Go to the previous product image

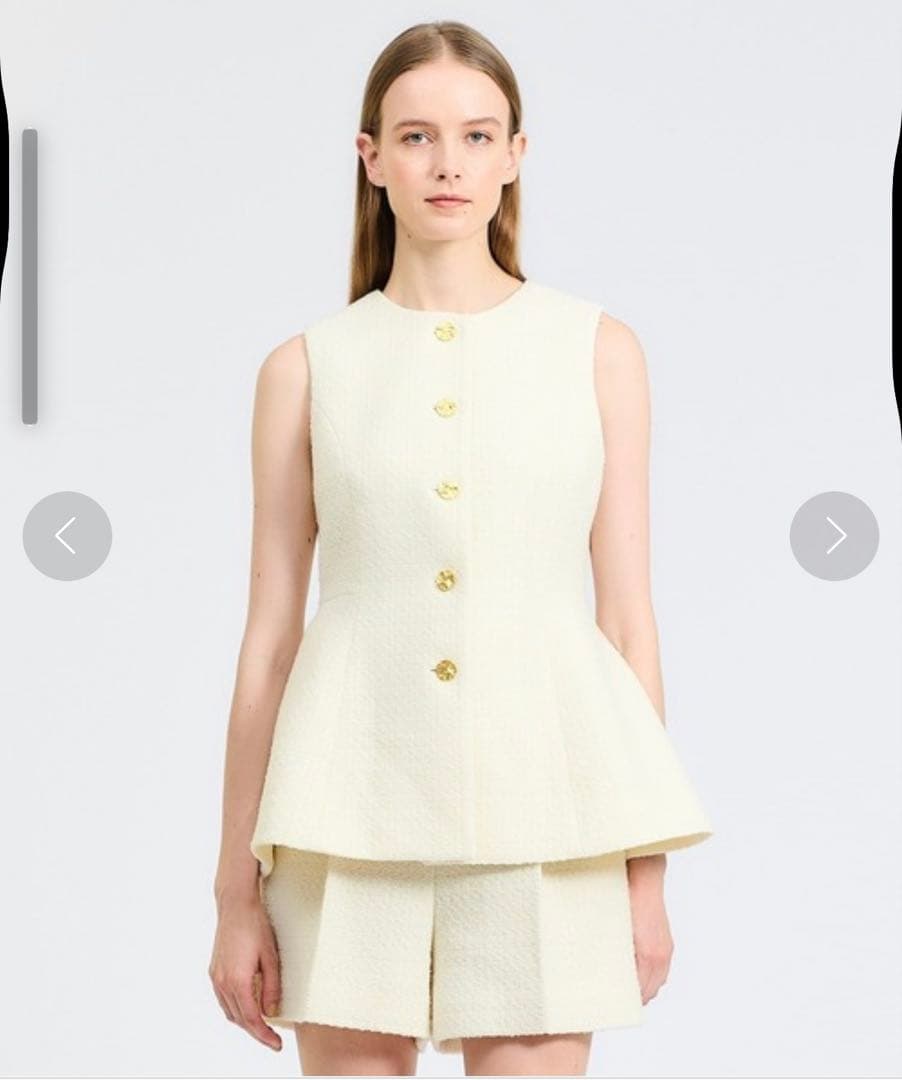pyautogui.click(x=67, y=536)
